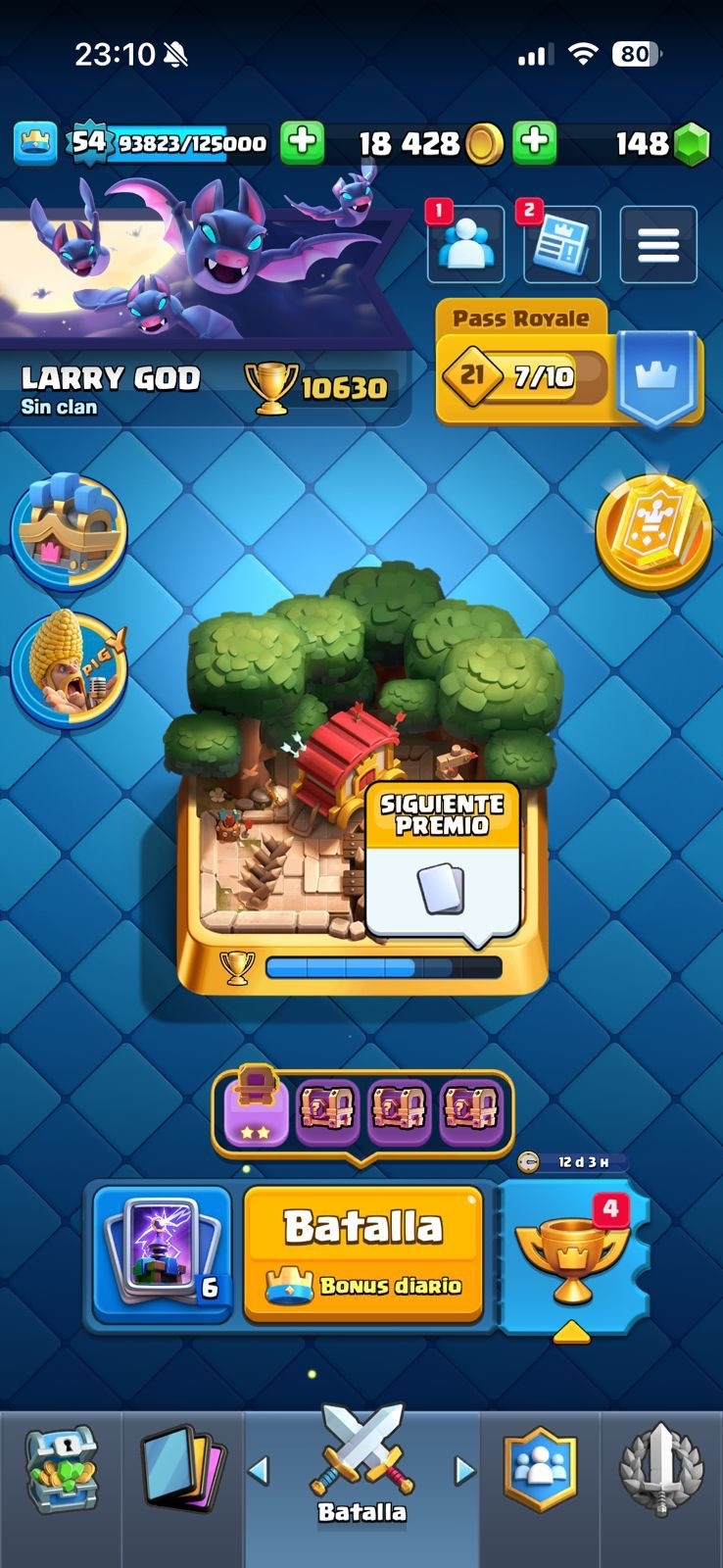Image resolution: width=723 pixels, height=1568 pixels.
Task: Open the news feed icon
Action: (561, 245)
